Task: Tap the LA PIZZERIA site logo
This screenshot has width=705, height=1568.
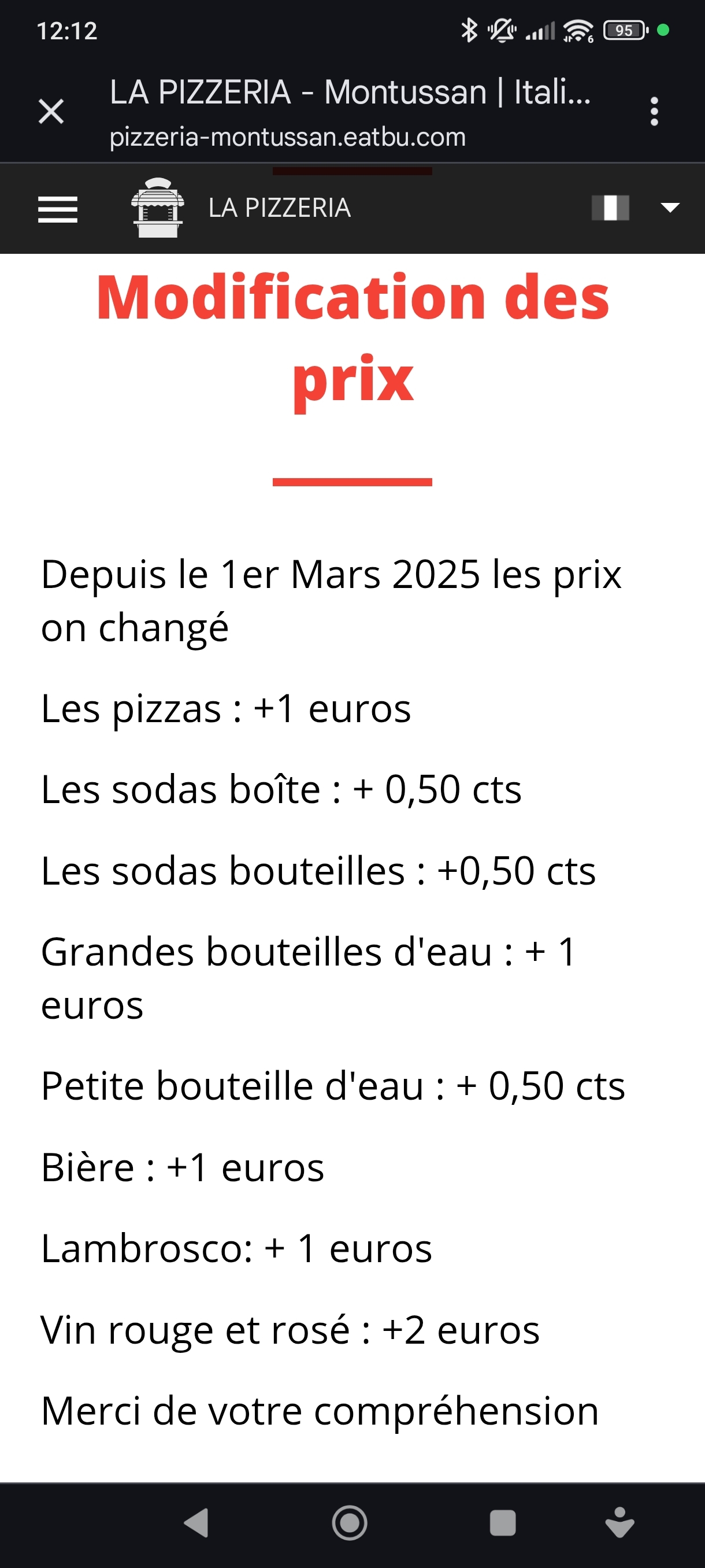Action: click(158, 208)
